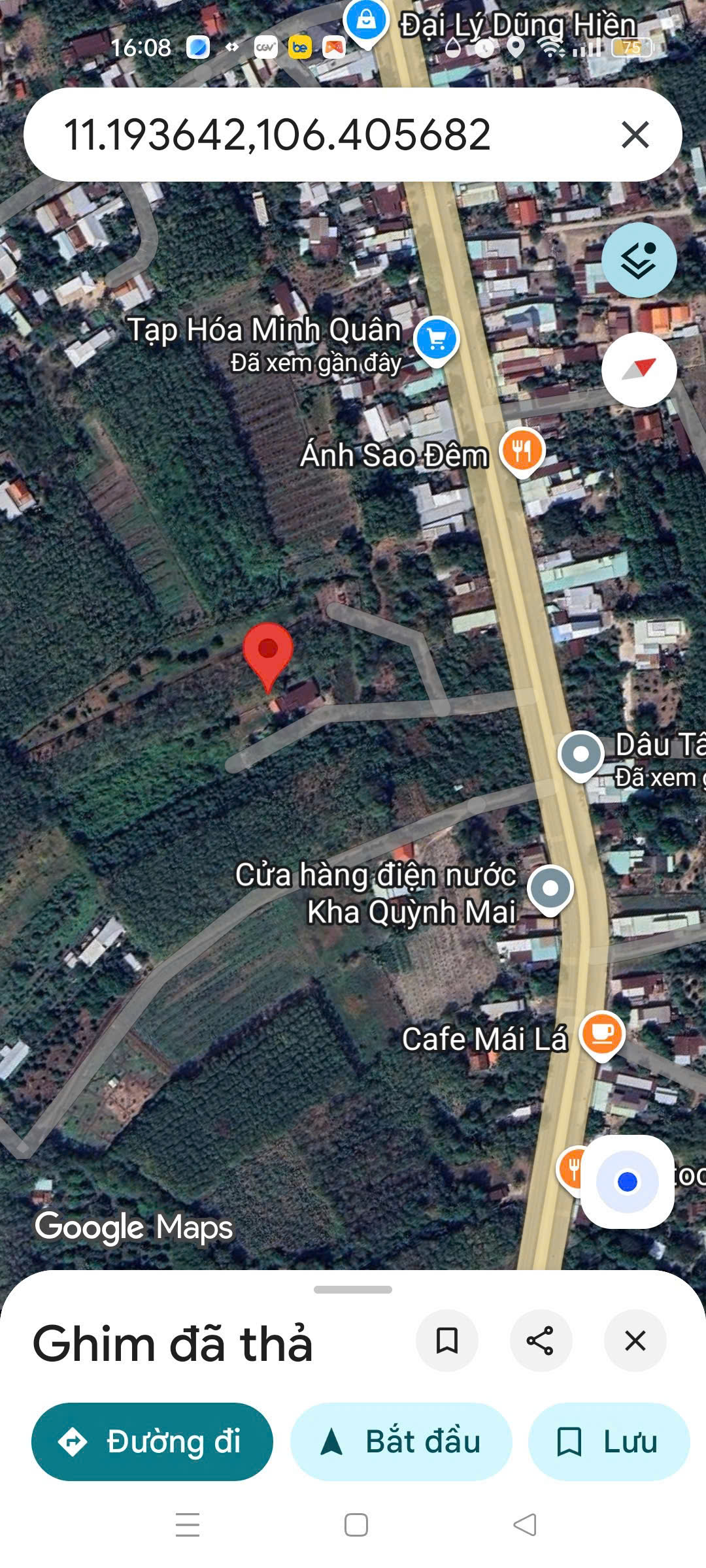Start navigation with Bắt đầu
706x1568 pixels.
tap(401, 1442)
